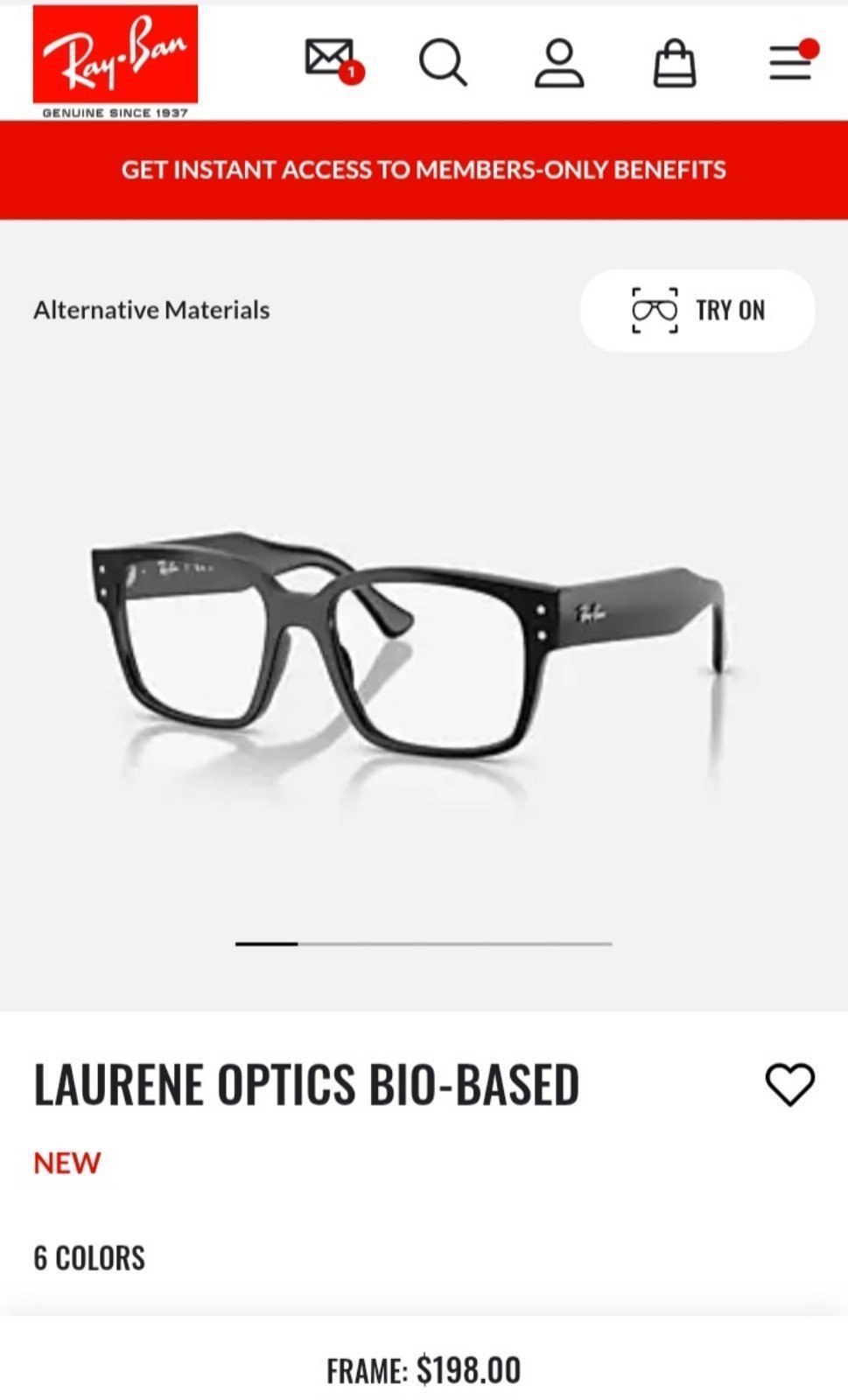Viewport: 848px width, 1400px height.
Task: Tap the image carousel page indicator
Action: (424, 943)
